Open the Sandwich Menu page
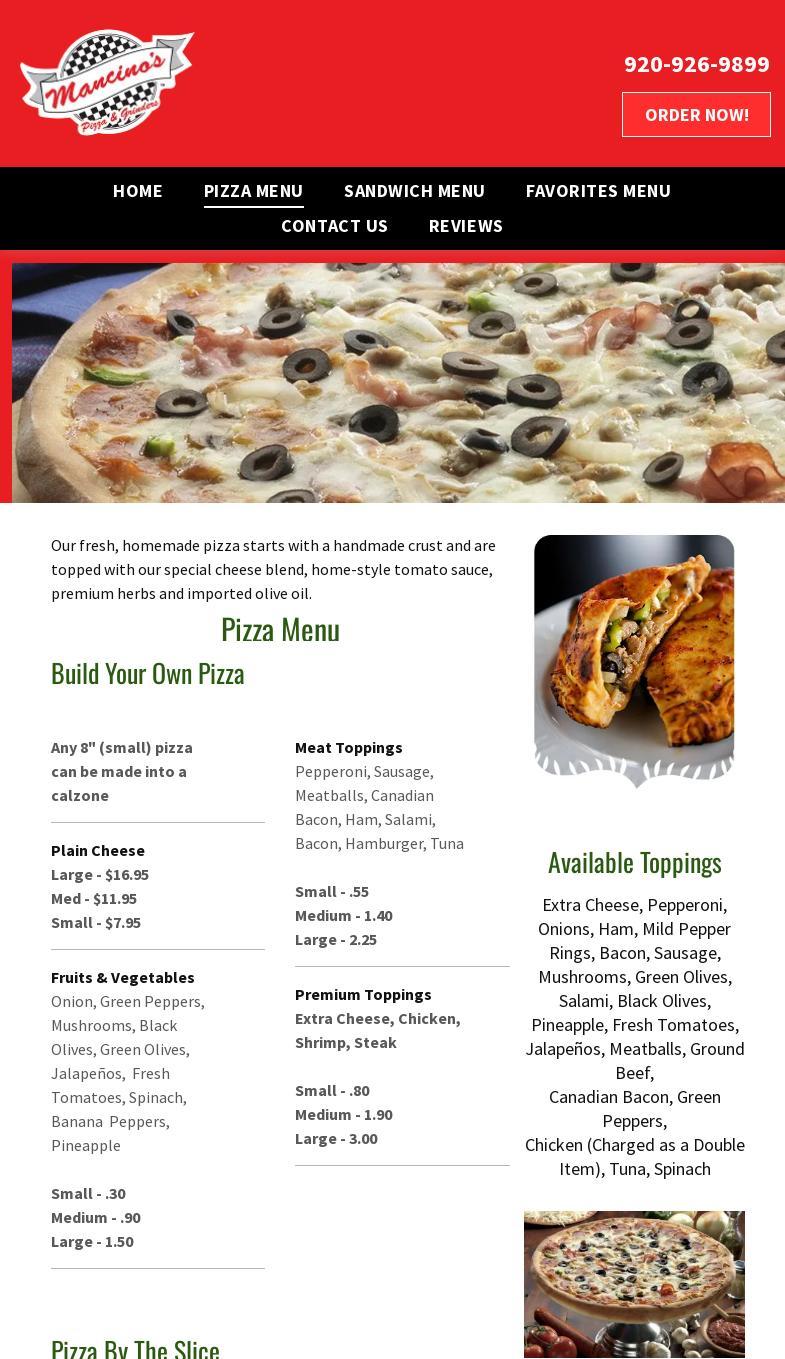Screen dimensions: 785x1359 [414, 191]
